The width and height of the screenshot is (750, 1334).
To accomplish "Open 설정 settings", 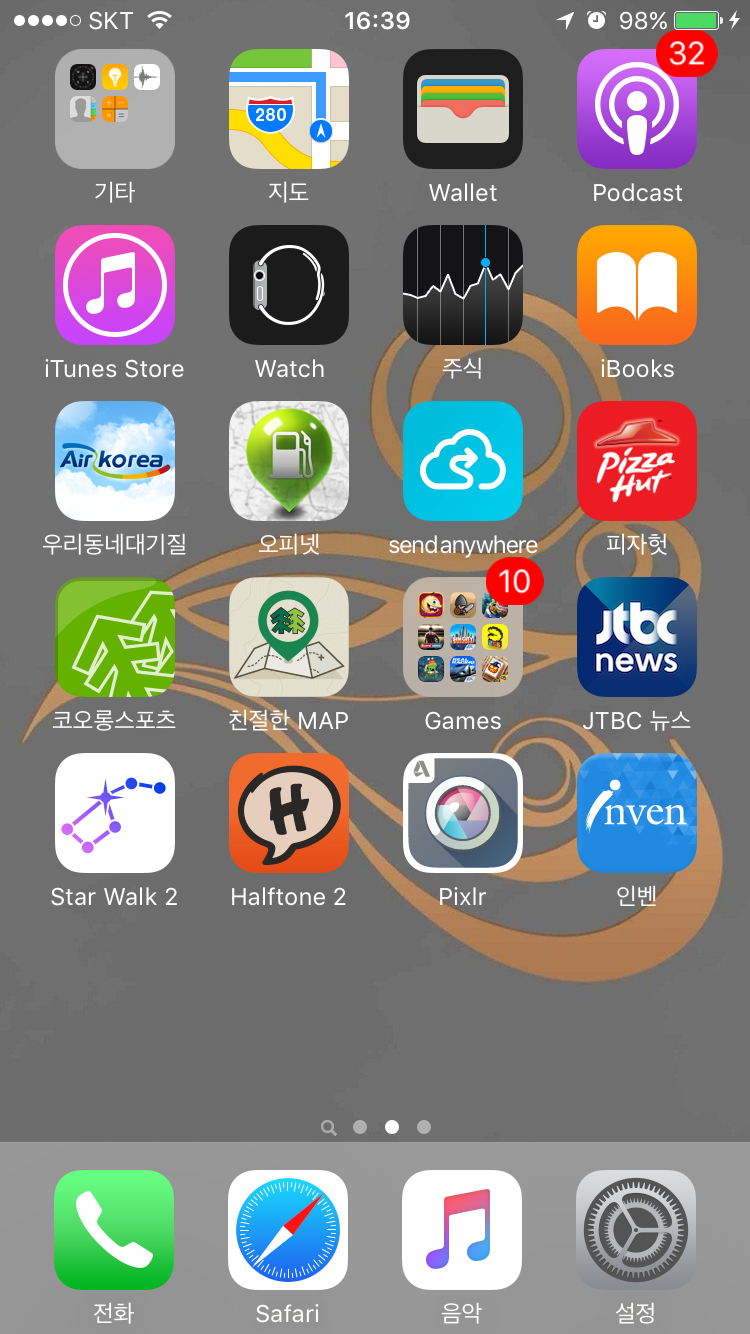I will point(636,1230).
